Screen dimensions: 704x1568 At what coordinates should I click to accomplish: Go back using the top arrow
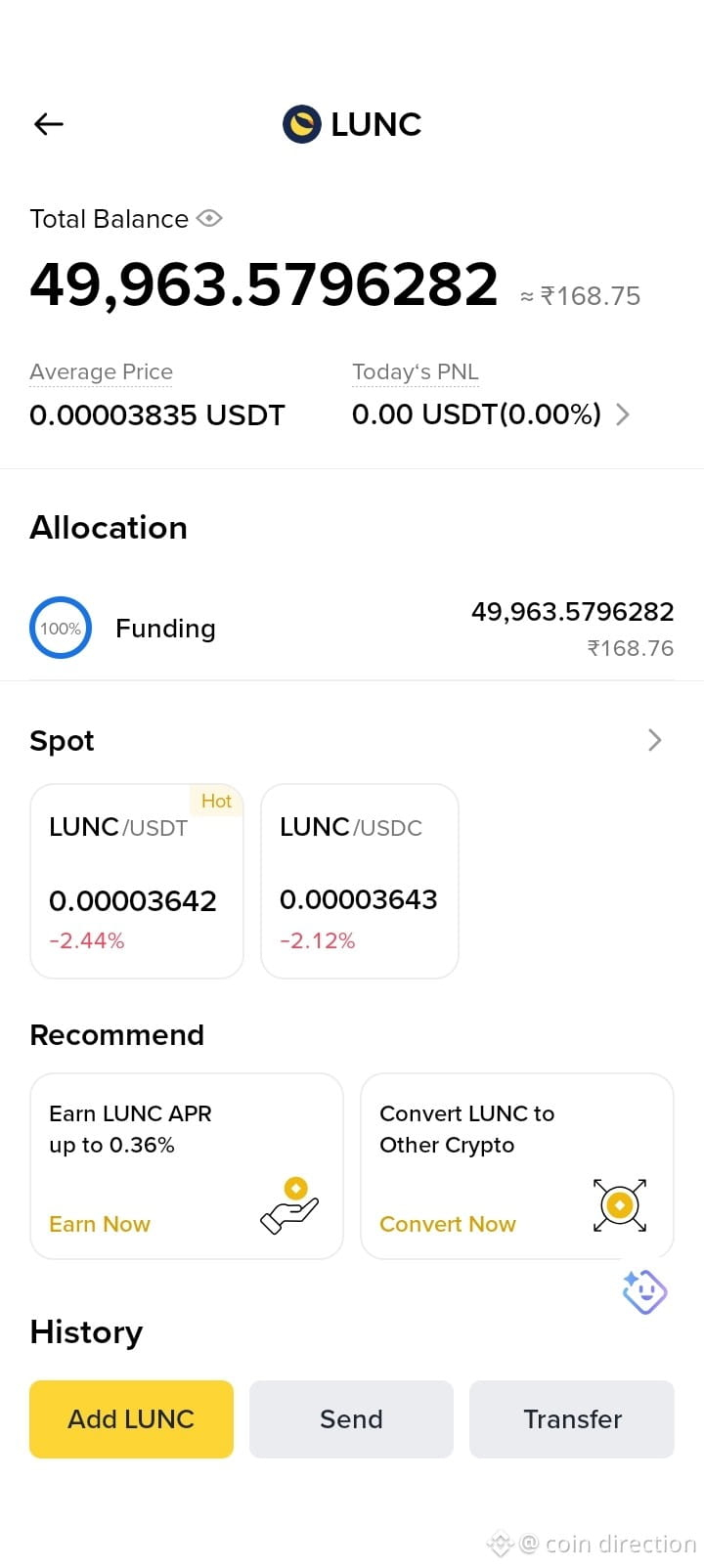(x=48, y=124)
